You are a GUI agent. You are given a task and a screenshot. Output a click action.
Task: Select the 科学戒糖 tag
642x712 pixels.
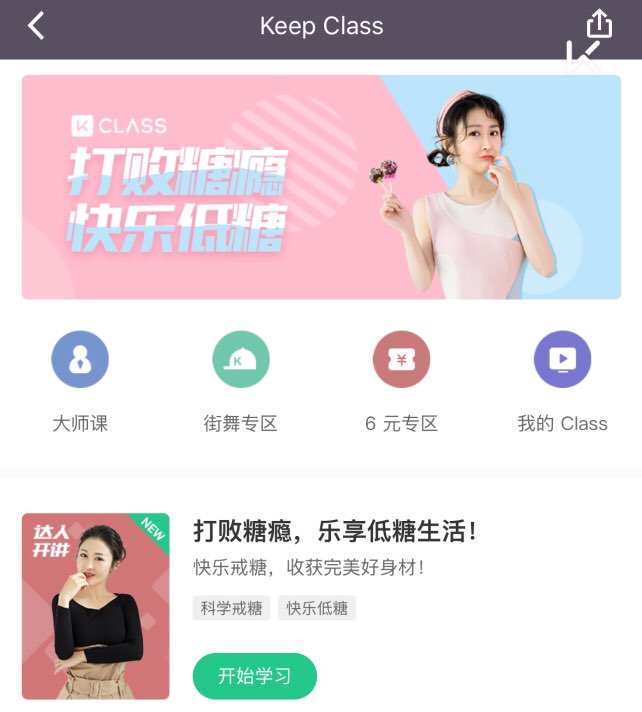(x=231, y=608)
